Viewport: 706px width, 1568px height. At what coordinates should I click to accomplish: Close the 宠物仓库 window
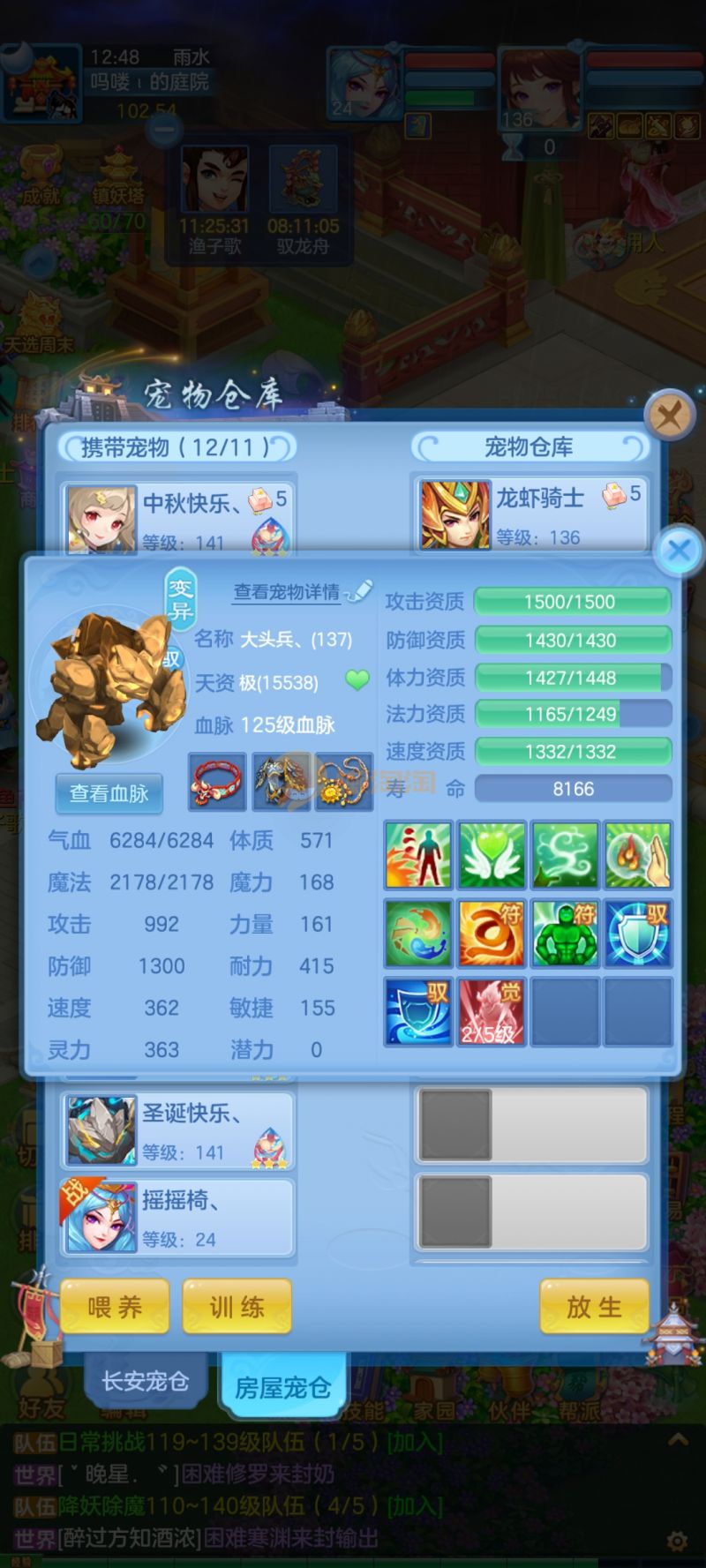(x=669, y=414)
